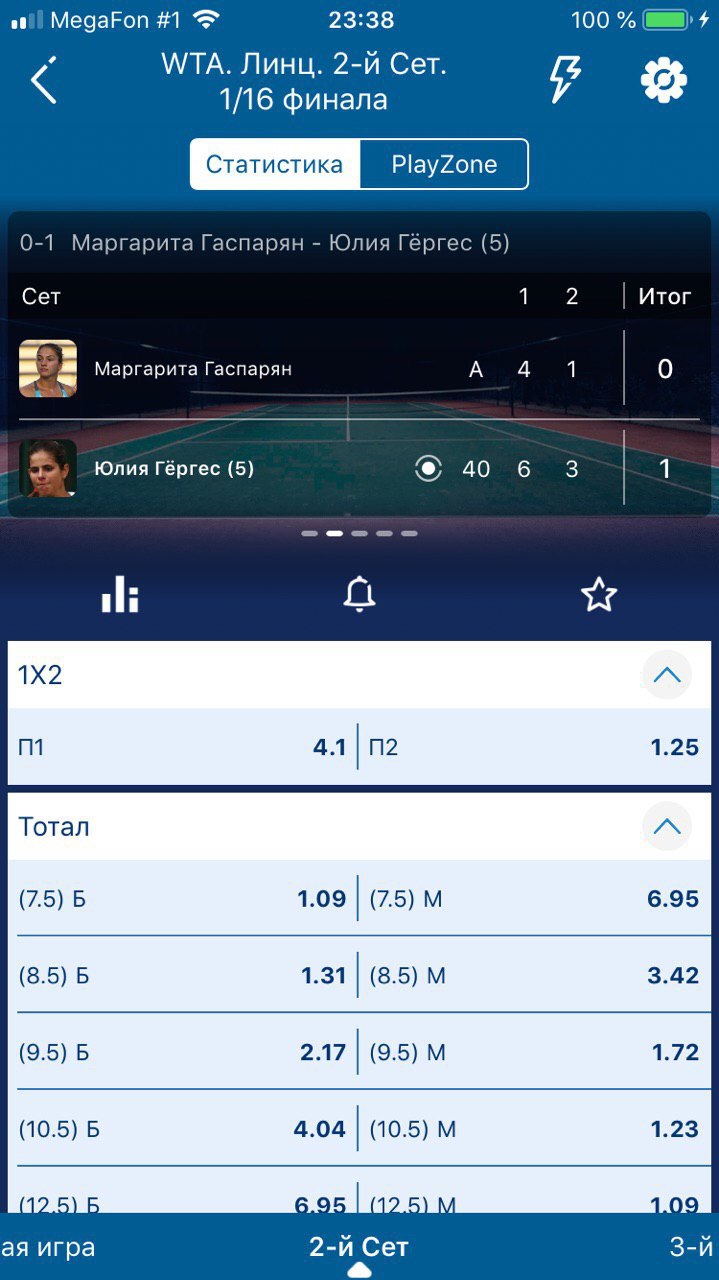Enable match notifications bell
This screenshot has height=1280, width=719.
(x=359, y=595)
